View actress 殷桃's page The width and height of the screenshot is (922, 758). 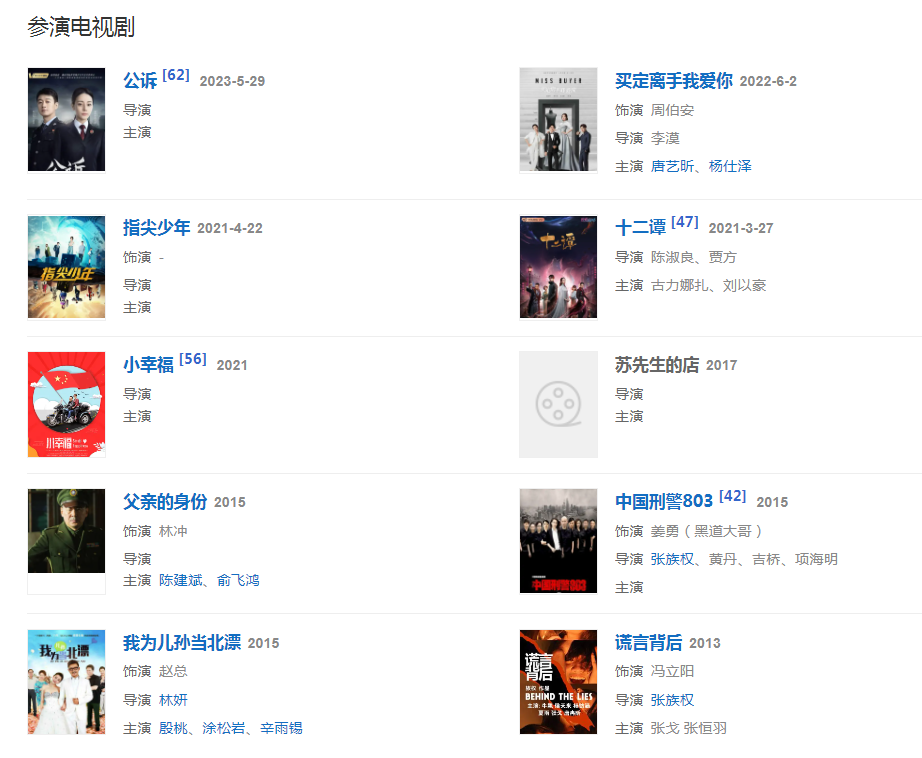pyautogui.click(x=173, y=728)
